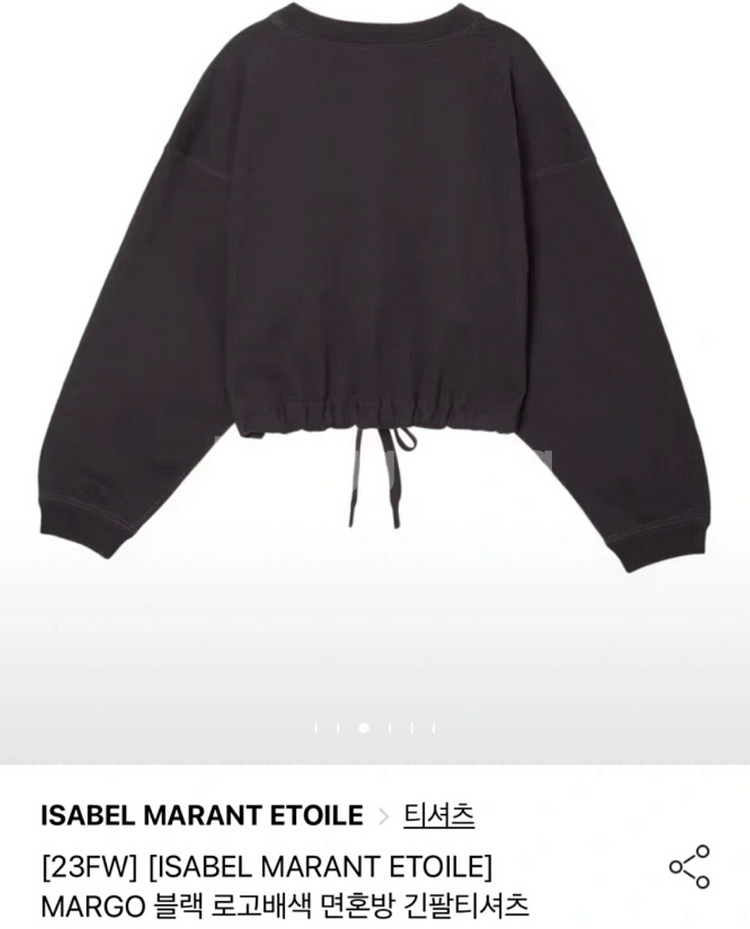Share this MARGO product
The height and width of the screenshot is (929, 750).
(x=689, y=867)
